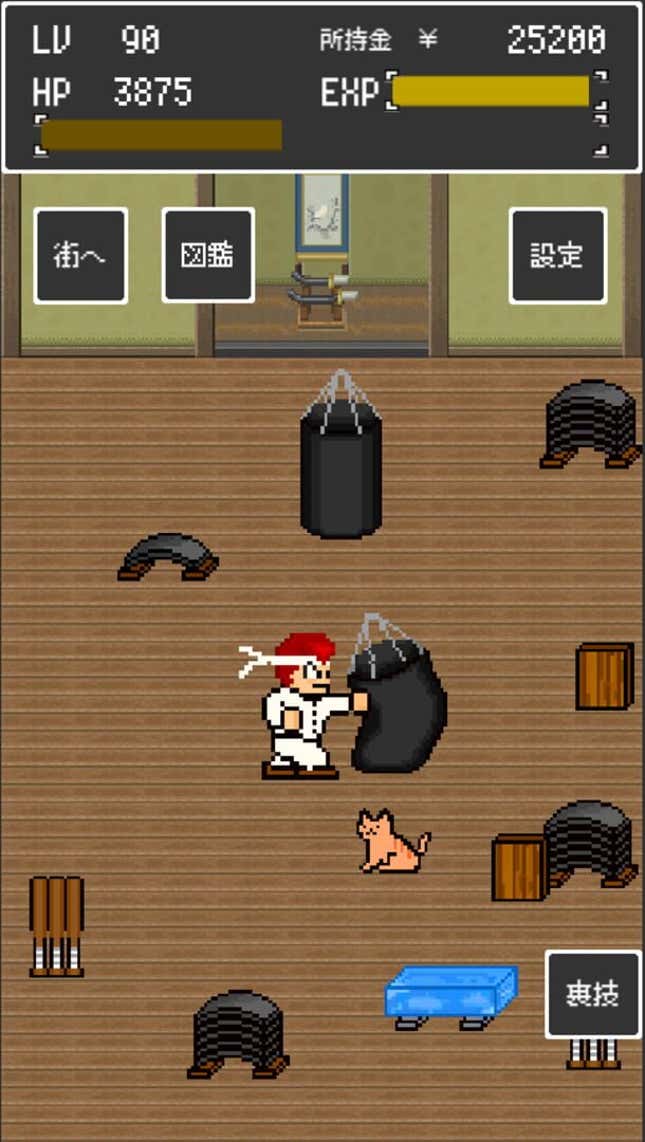Tap the 街へ button to go to town
Screen dimensions: 645x1142
point(81,256)
